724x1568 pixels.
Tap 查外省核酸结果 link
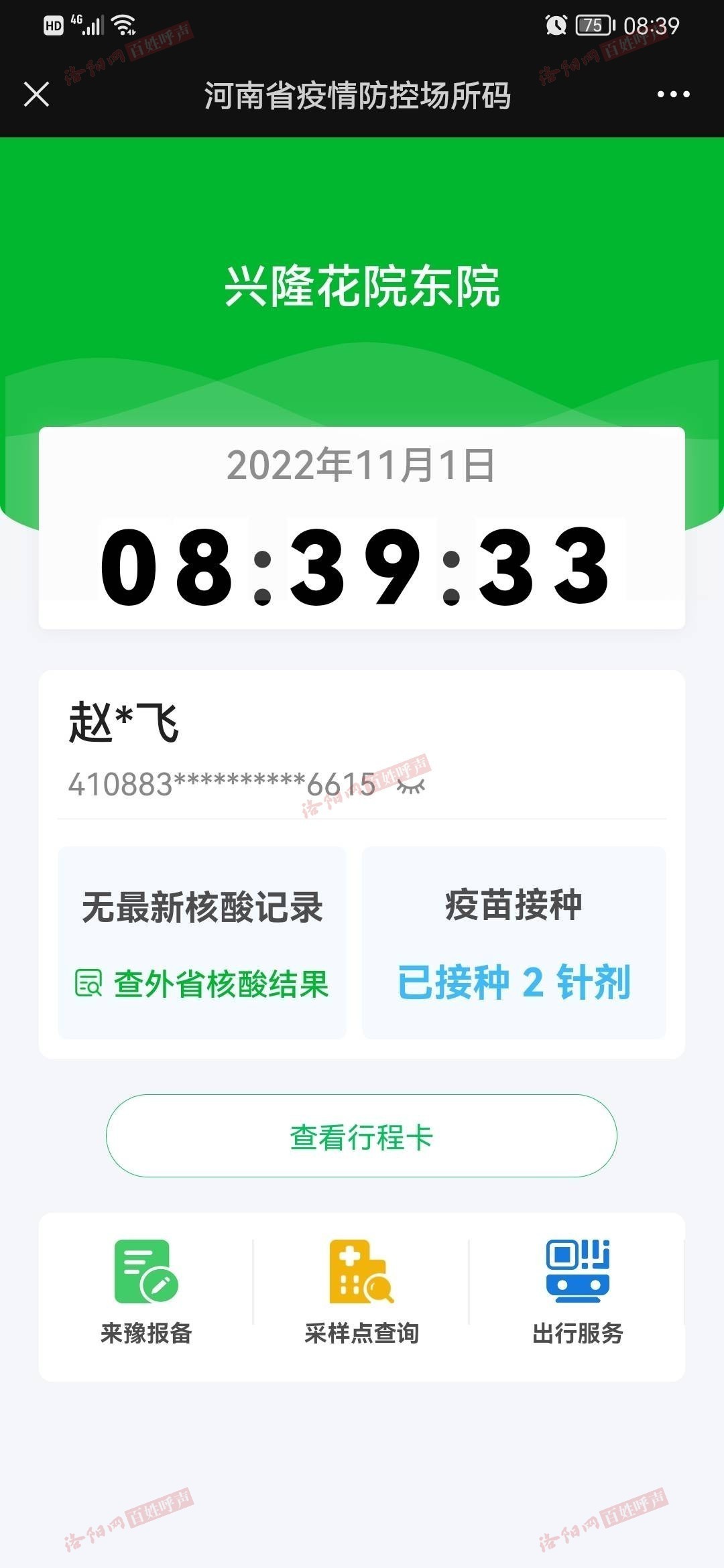202,984
